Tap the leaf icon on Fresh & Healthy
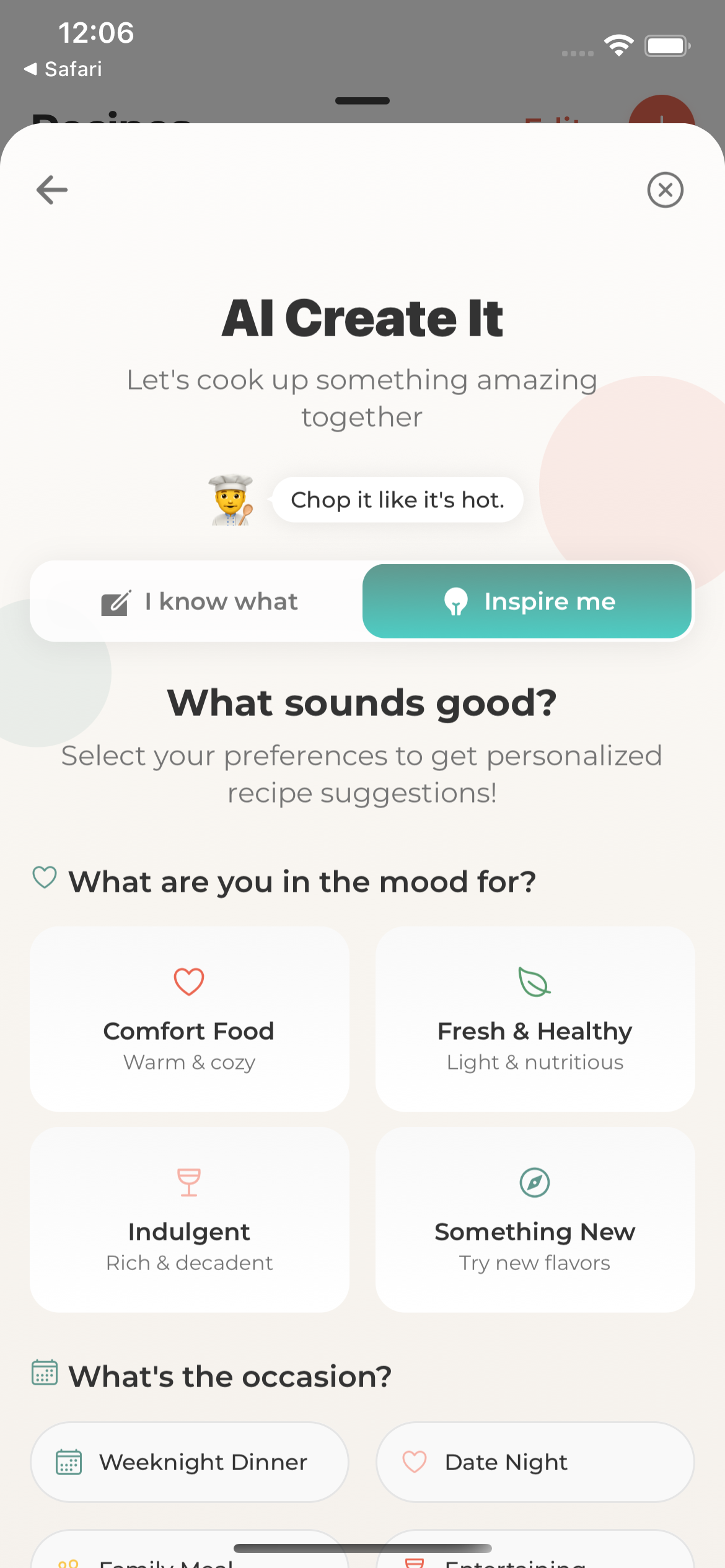Image resolution: width=725 pixels, height=1568 pixels. [534, 981]
